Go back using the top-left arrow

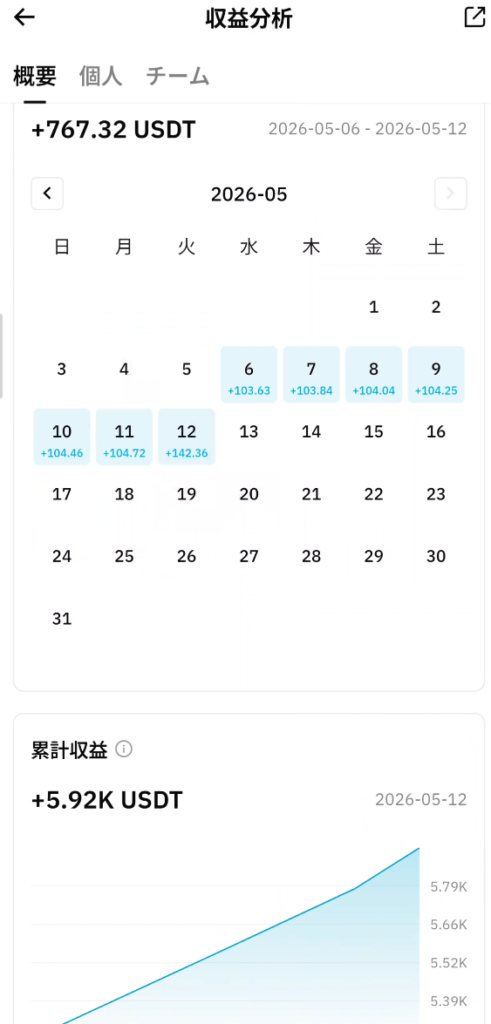click(24, 18)
